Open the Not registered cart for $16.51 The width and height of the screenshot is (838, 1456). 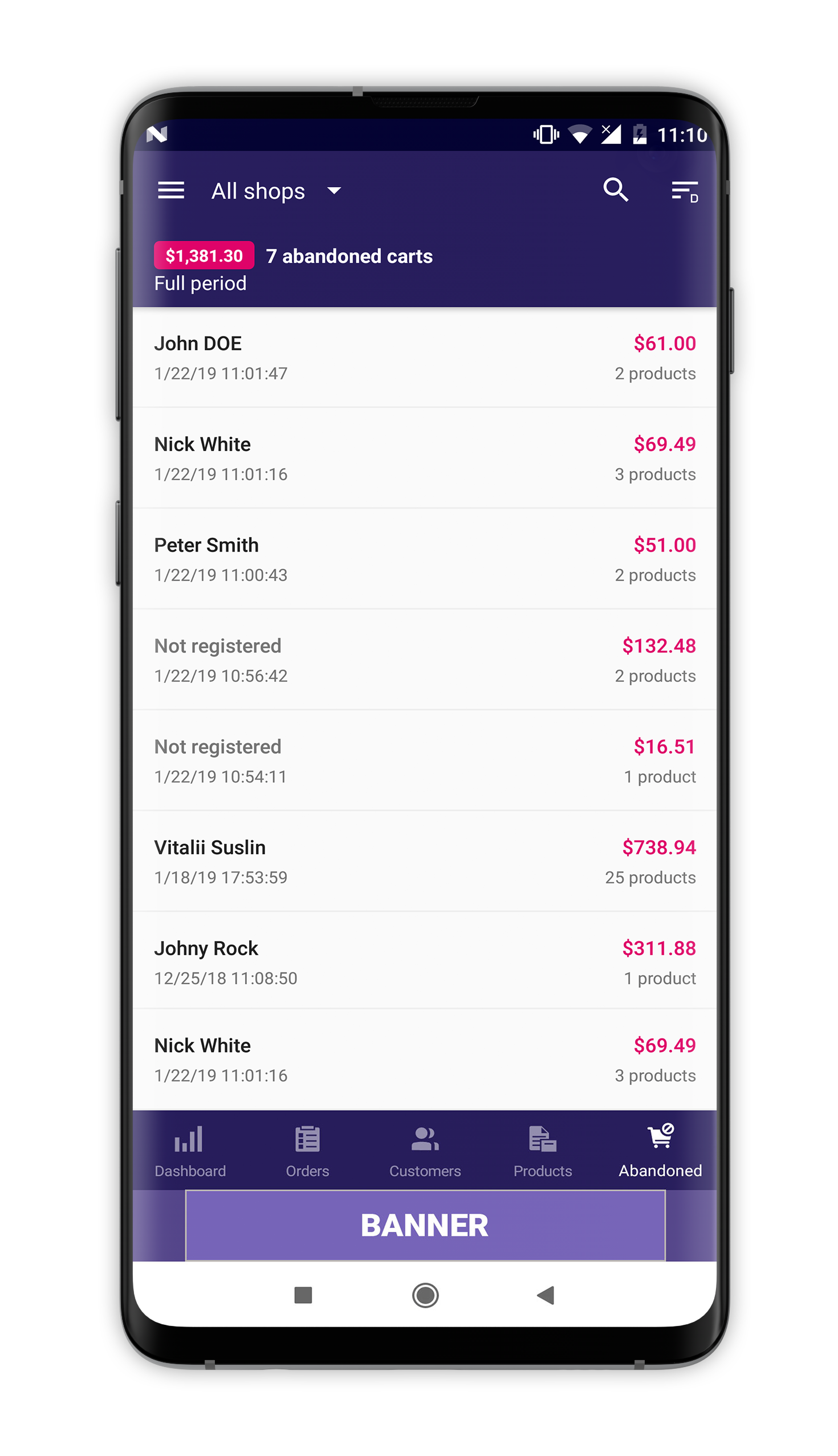point(424,761)
